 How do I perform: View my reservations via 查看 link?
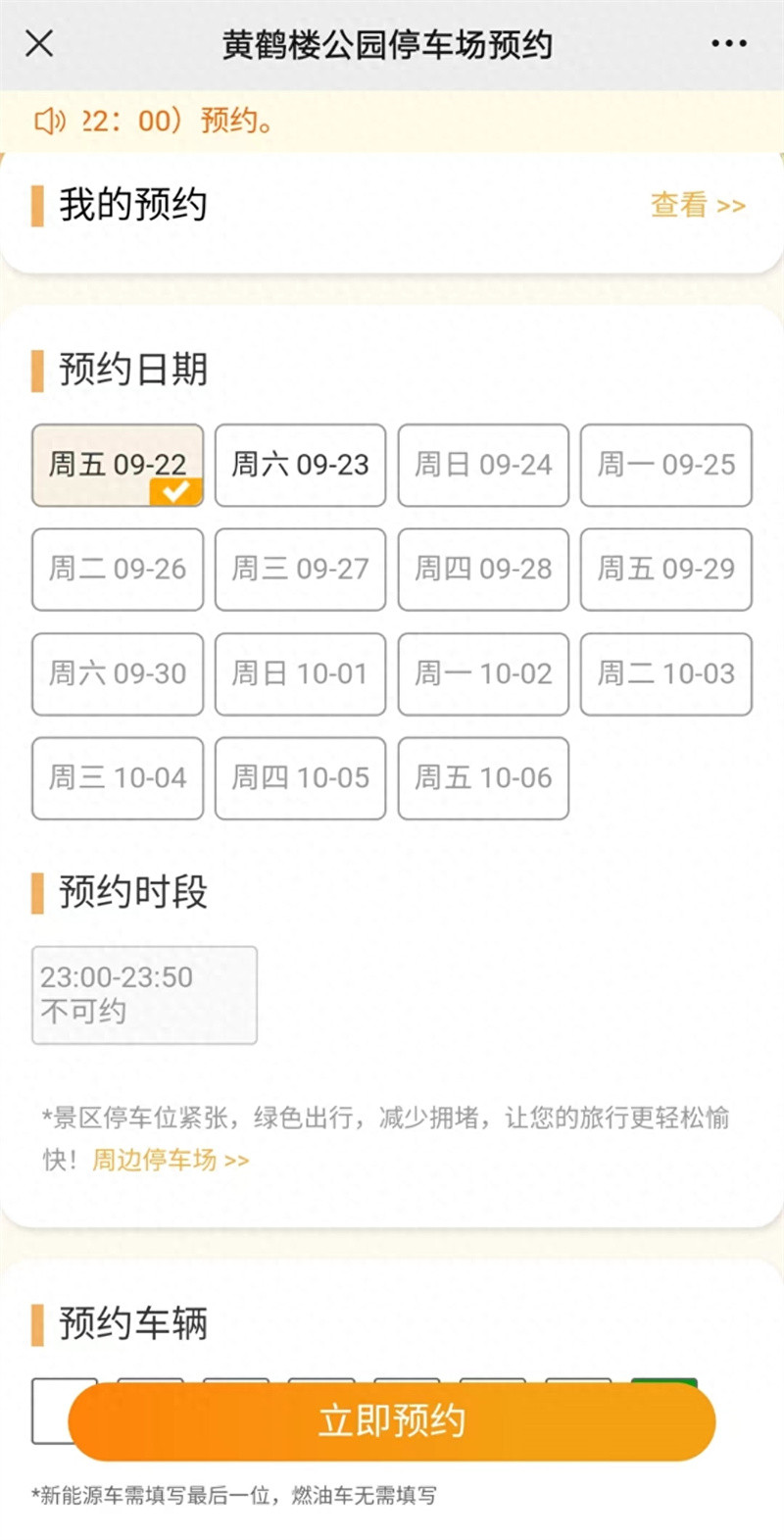(697, 205)
